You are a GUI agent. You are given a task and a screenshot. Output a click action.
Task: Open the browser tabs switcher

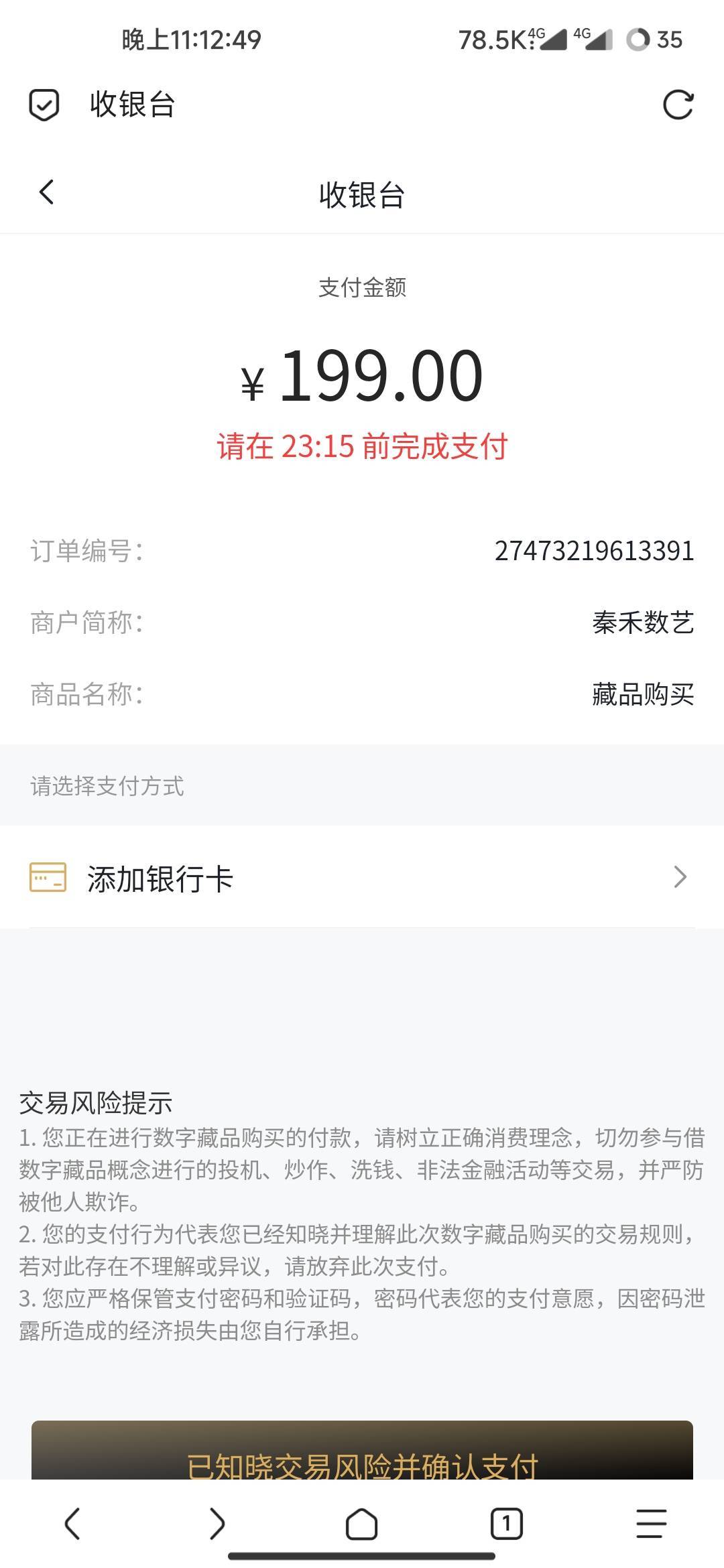pos(506,1523)
